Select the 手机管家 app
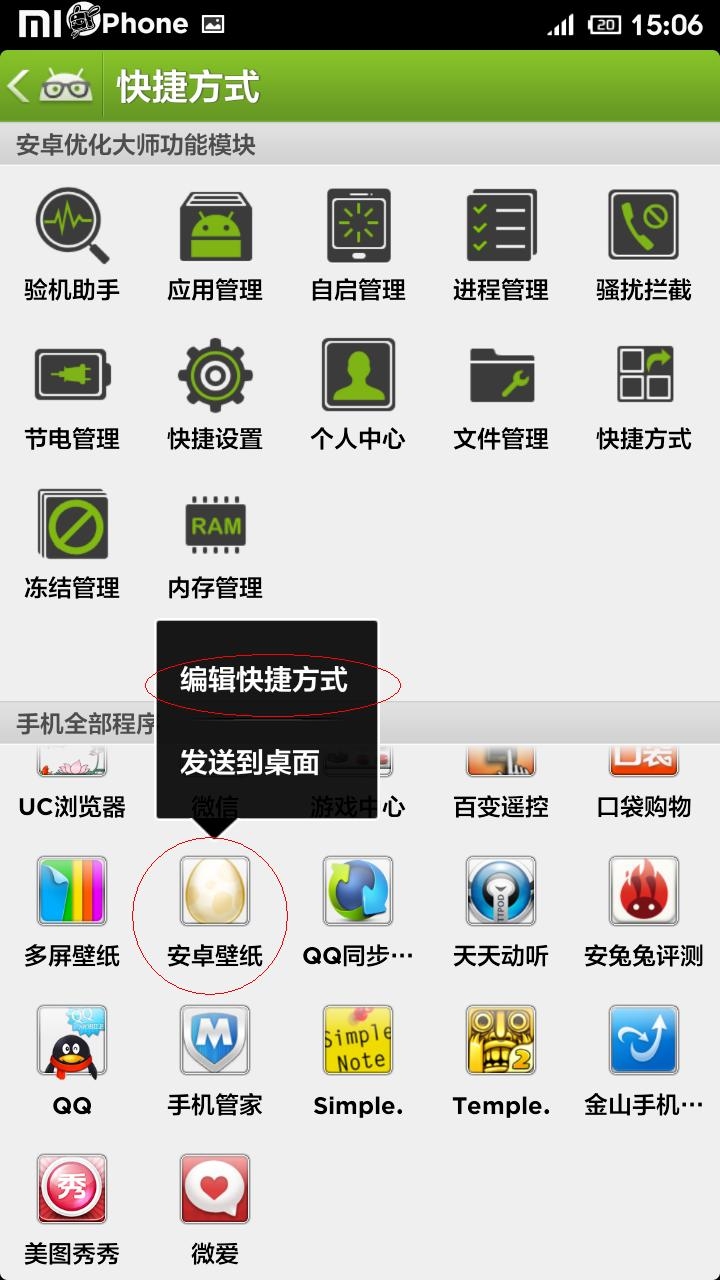This screenshot has width=720, height=1280. [x=215, y=1060]
